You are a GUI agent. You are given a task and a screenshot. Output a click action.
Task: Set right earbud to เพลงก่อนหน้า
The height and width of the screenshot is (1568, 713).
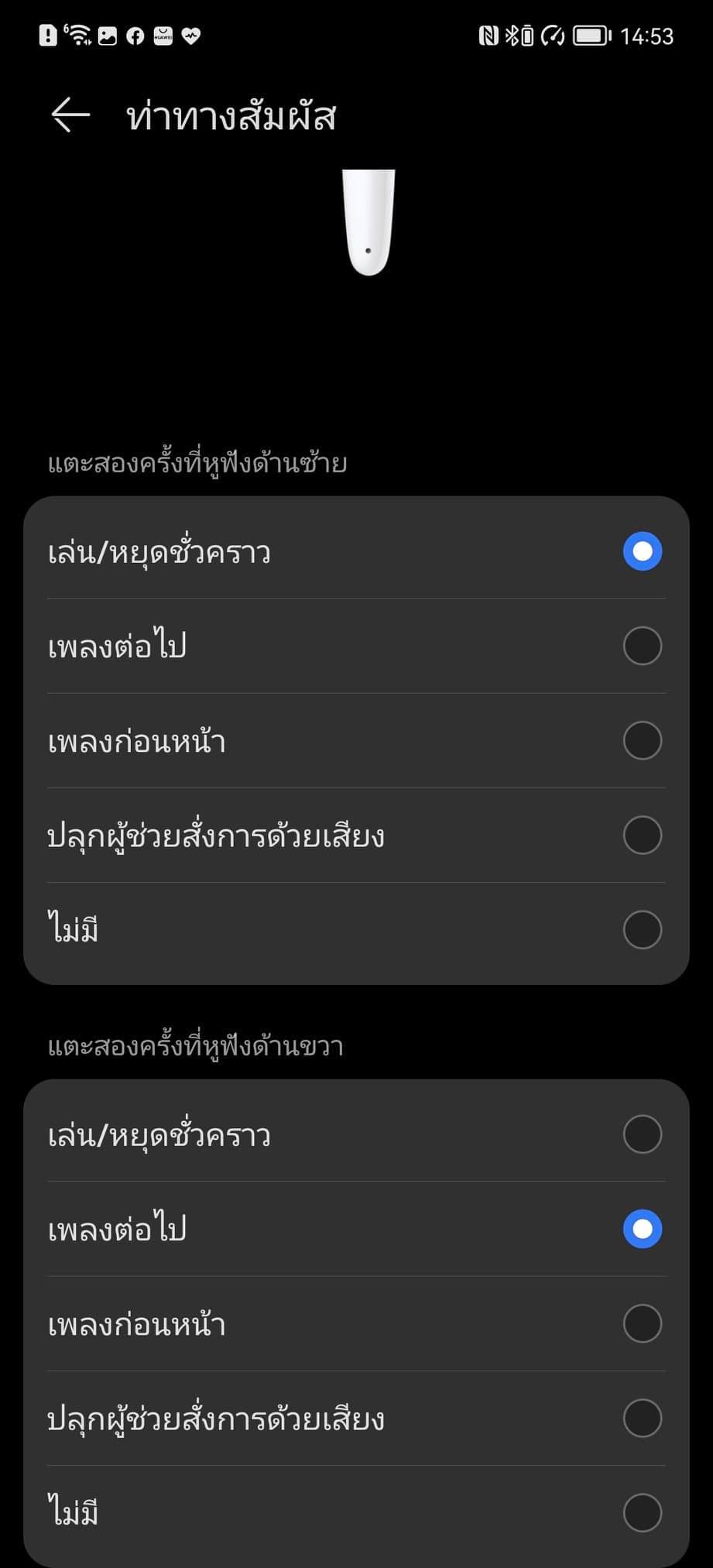[x=642, y=1323]
